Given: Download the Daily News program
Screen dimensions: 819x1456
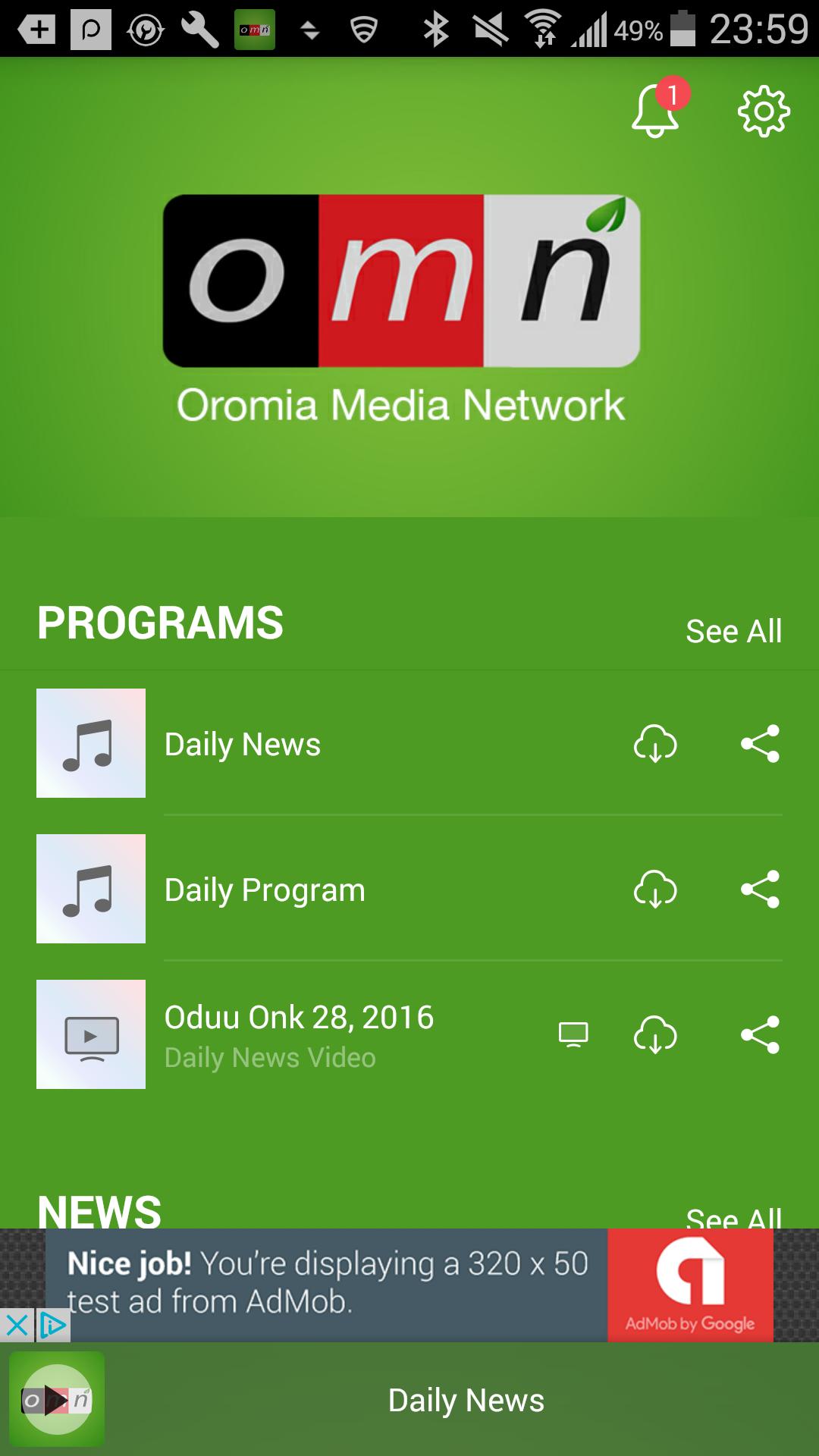Looking at the screenshot, I should [x=655, y=744].
